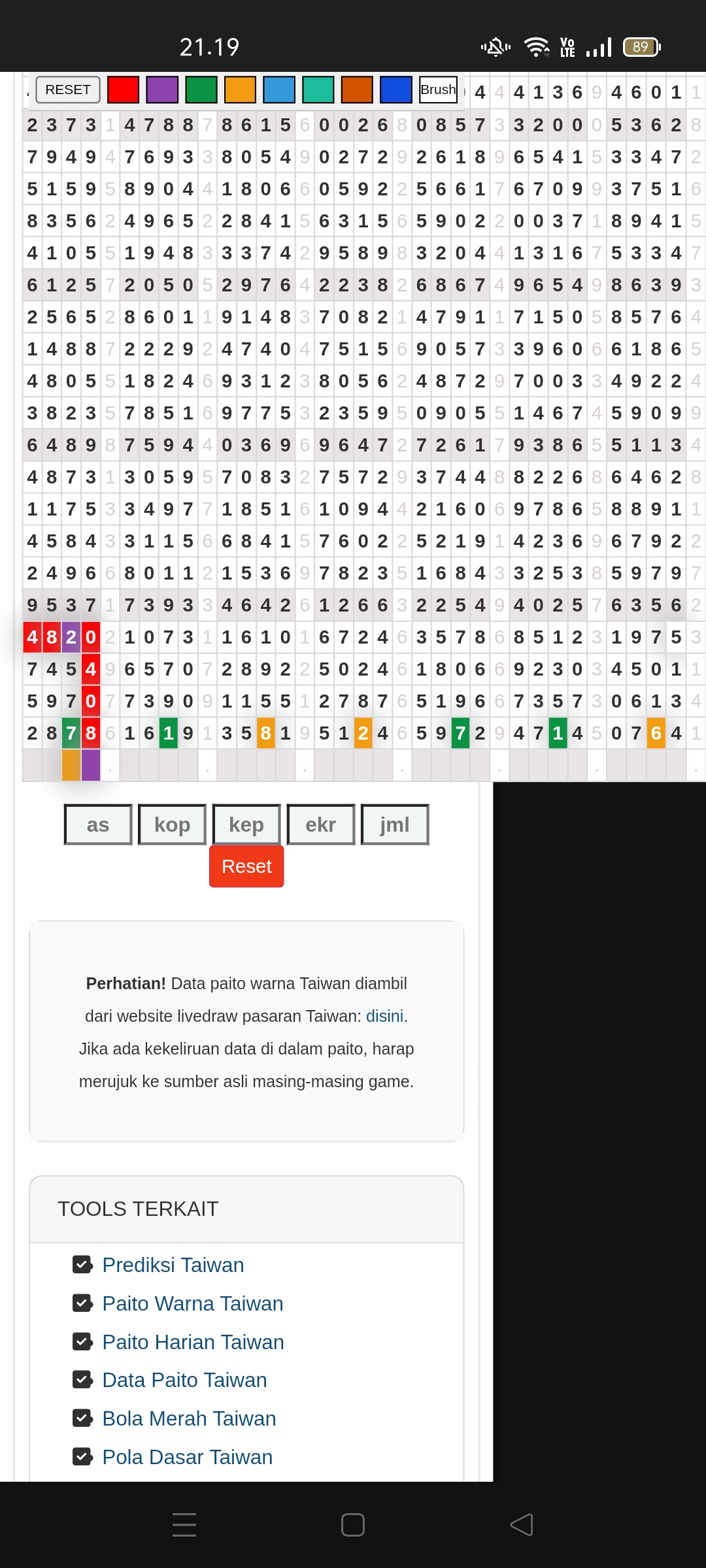Hit the red Reset button
Screen dimensions: 706x1568
tap(246, 866)
